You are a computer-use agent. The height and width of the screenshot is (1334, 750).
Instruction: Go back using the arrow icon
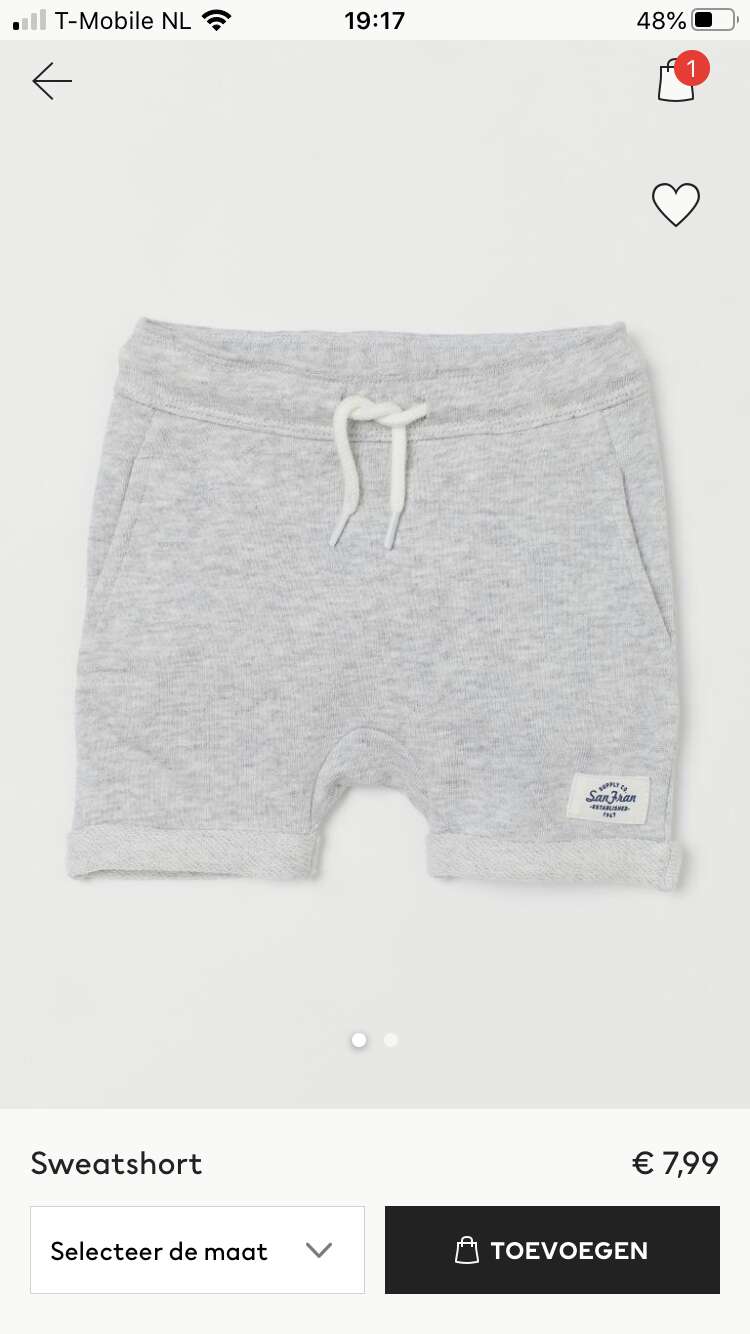click(52, 81)
